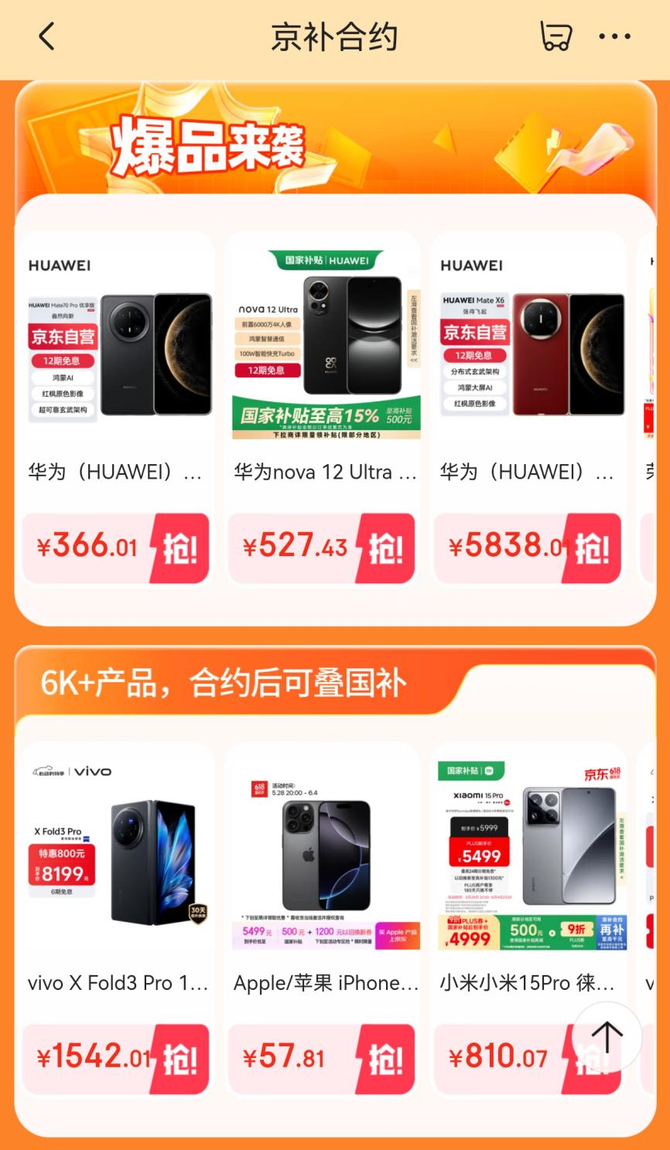670x1150 pixels.
Task: Tap 抢 on the ¥57.81 deal
Action: pyautogui.click(x=386, y=1058)
